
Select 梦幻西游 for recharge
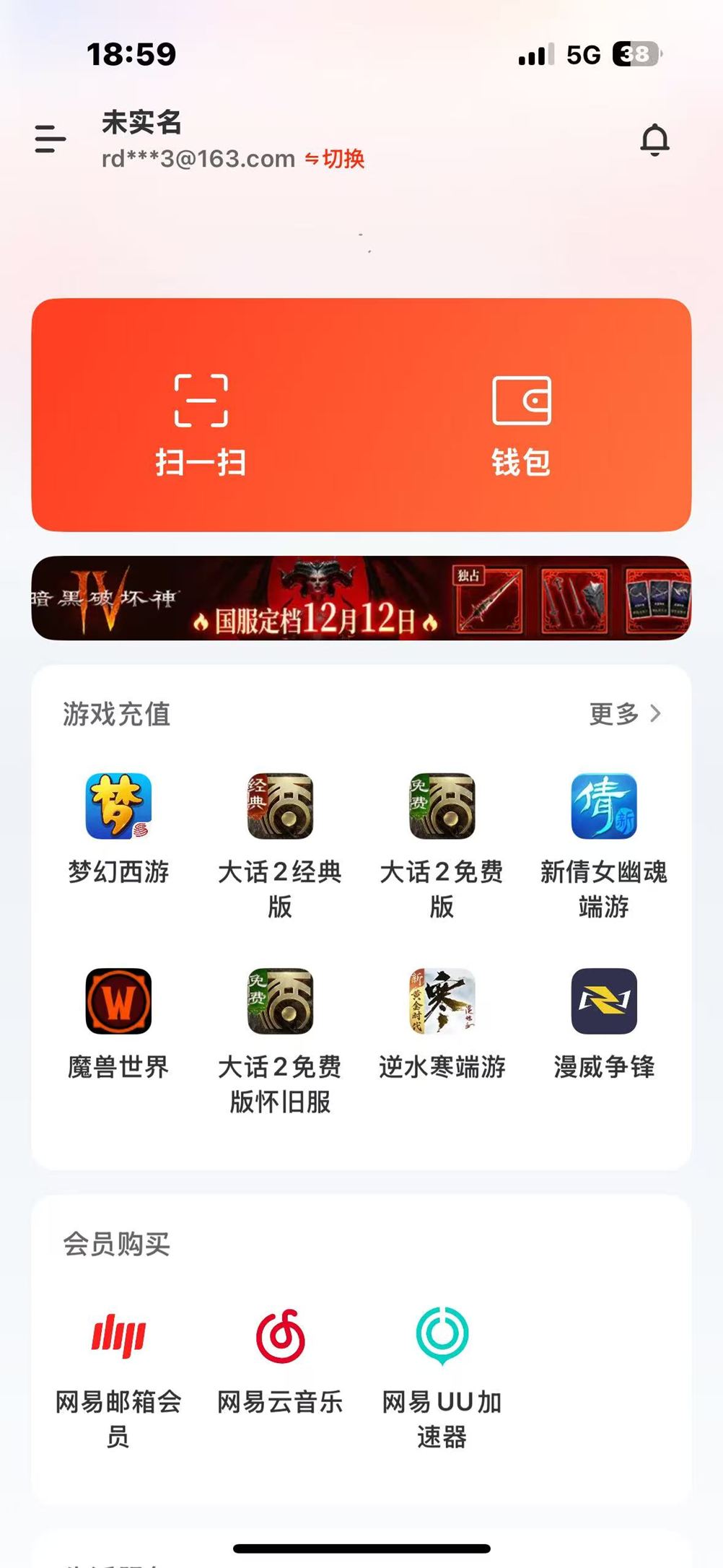click(x=118, y=827)
